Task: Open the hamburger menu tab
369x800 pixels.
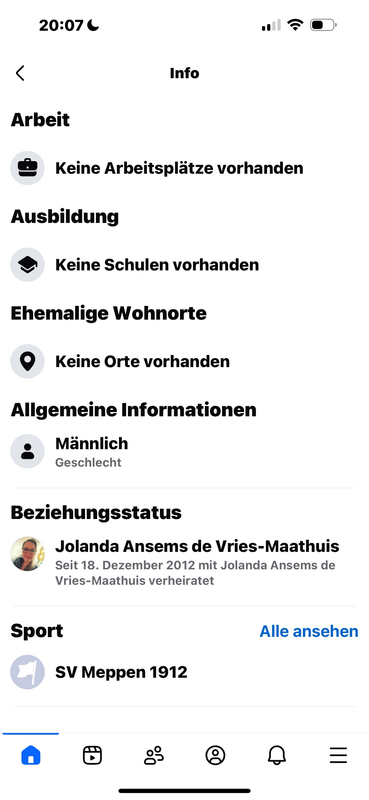Action: point(338,755)
